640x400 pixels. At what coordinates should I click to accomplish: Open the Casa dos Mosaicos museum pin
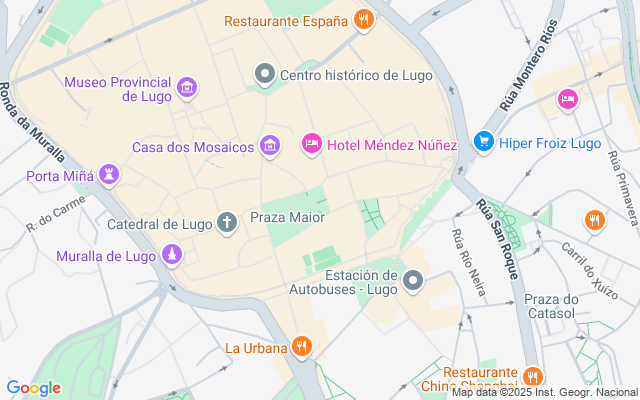click(269, 147)
